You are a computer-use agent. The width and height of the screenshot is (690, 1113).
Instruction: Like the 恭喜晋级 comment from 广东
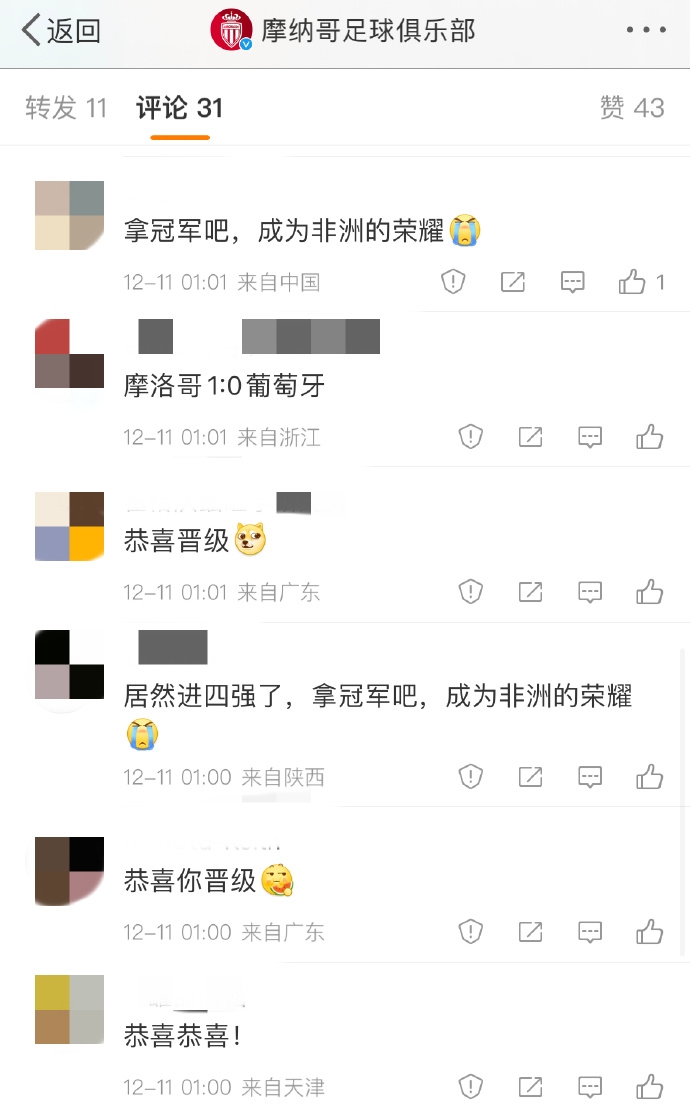point(650,592)
